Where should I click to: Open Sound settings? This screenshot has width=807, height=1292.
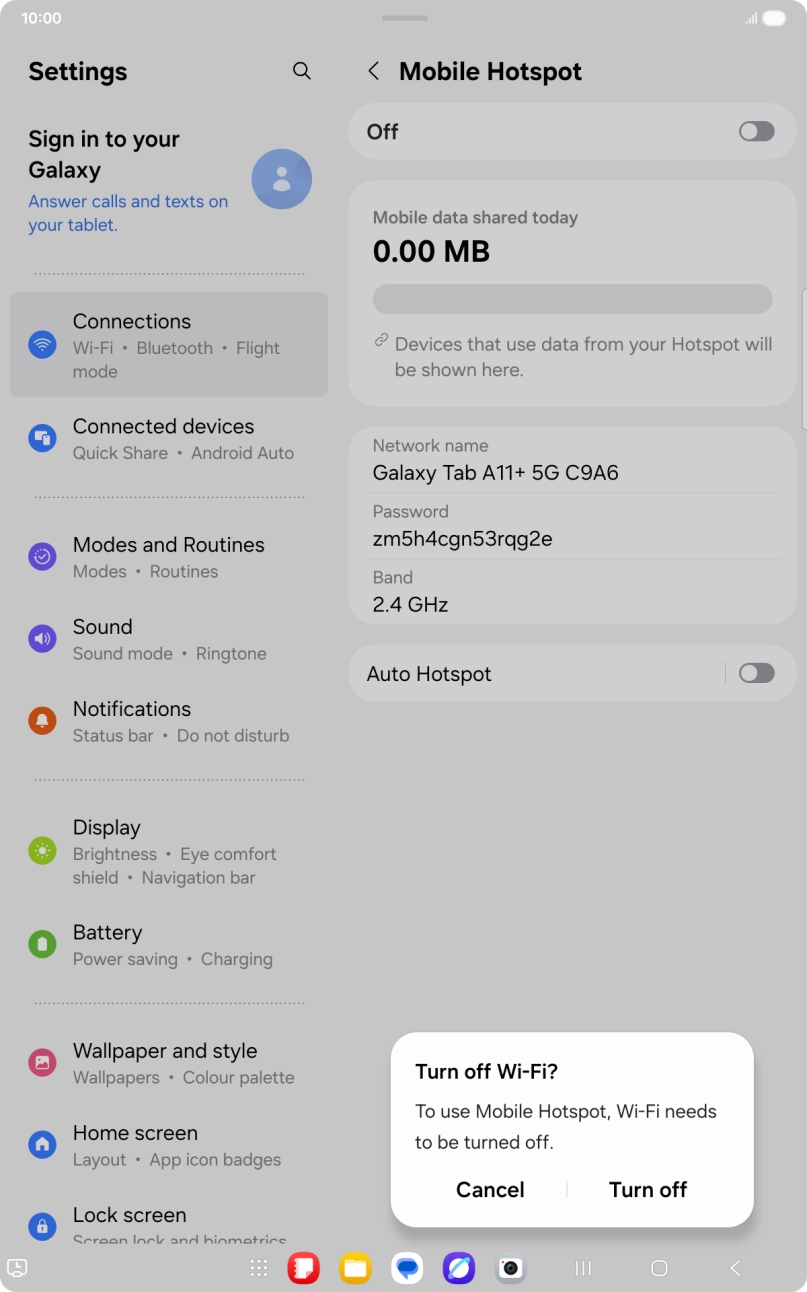tap(169, 639)
